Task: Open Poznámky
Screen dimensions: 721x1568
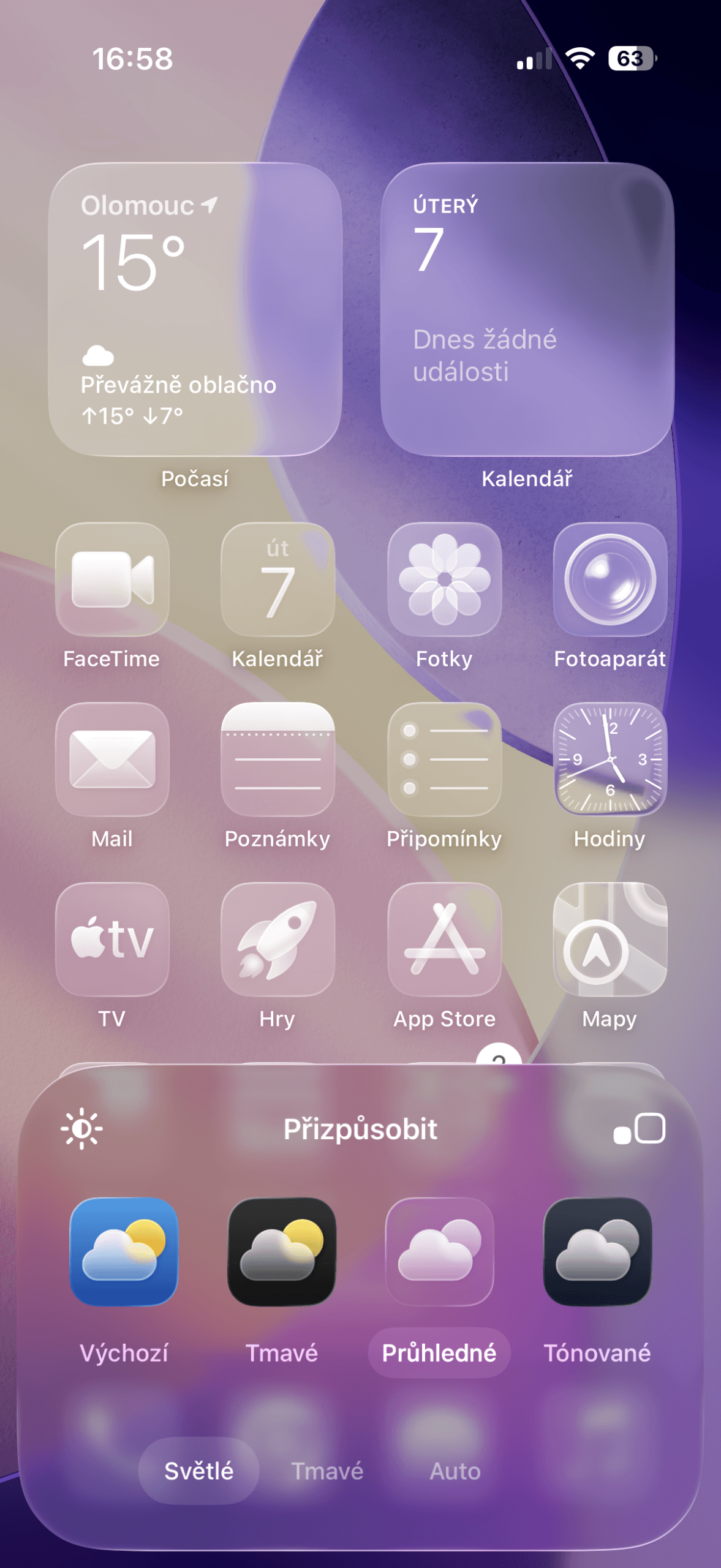Action: click(277, 759)
